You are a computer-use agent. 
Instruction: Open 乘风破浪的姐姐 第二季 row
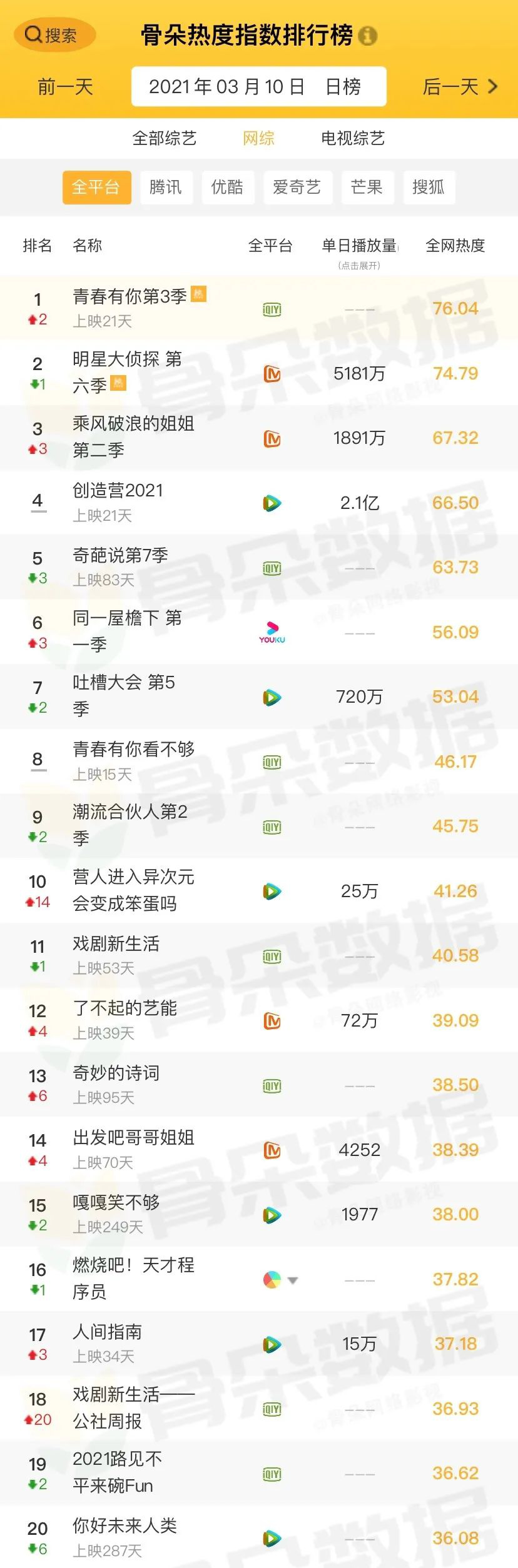133,436
